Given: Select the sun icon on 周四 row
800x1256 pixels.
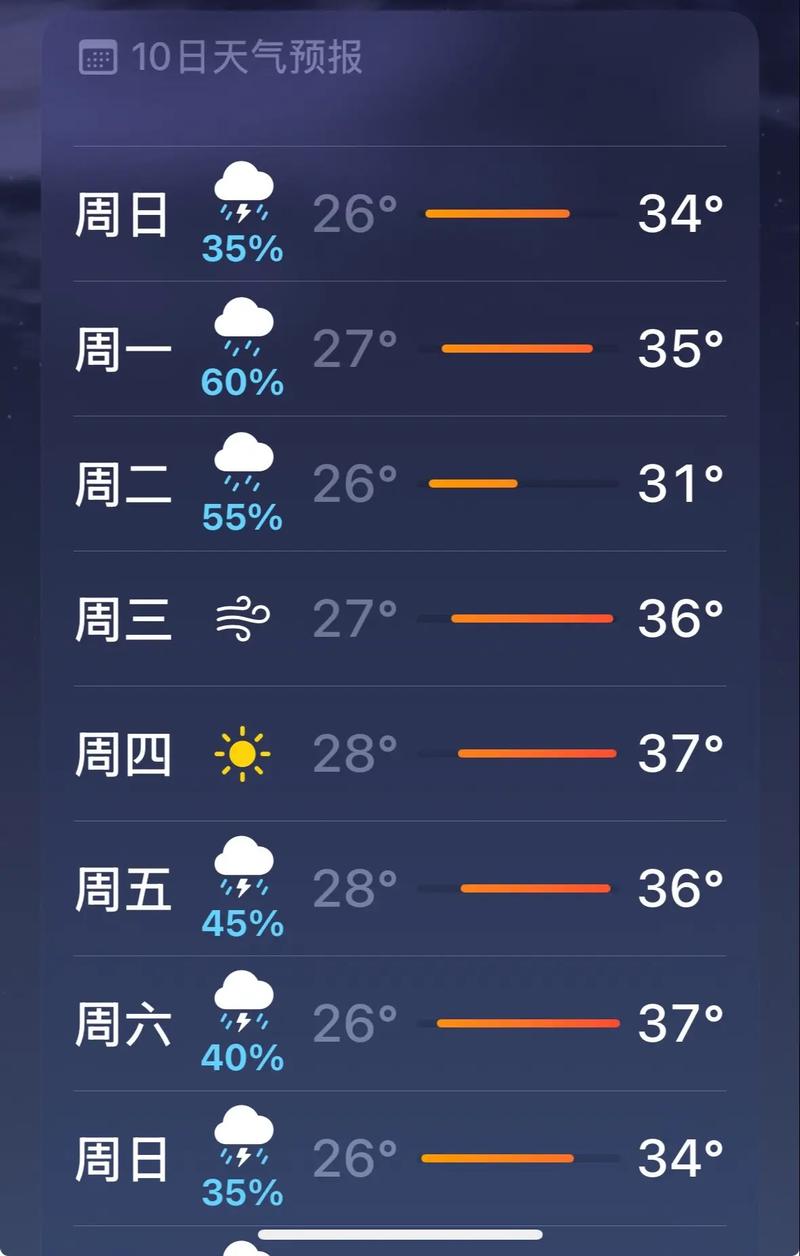Looking at the screenshot, I should pos(242,755).
